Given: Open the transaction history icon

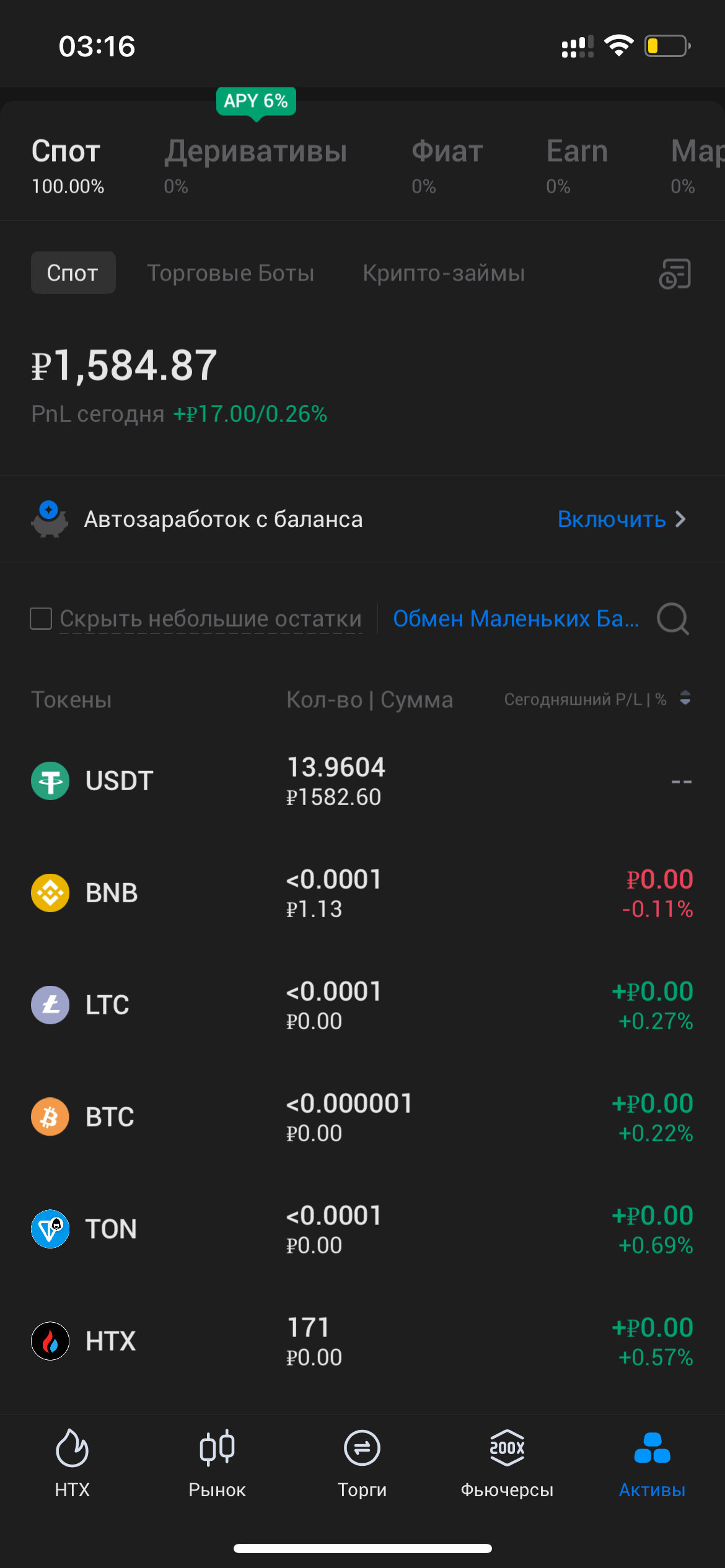Looking at the screenshot, I should [x=674, y=274].
